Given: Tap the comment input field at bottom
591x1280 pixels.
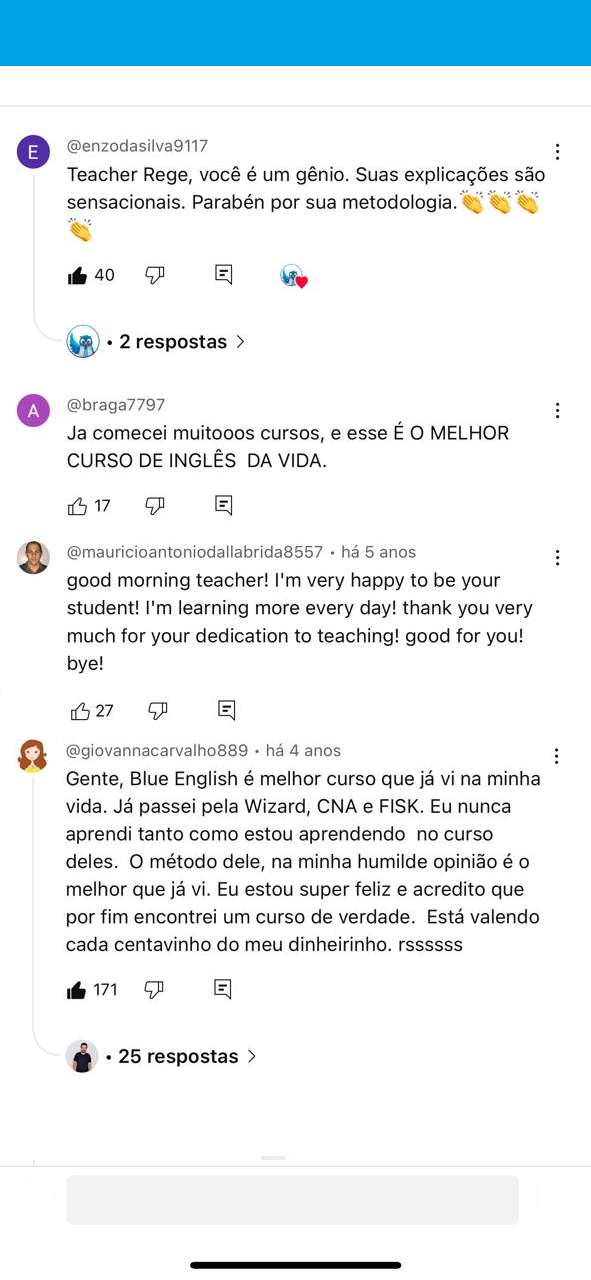Looking at the screenshot, I should pyautogui.click(x=293, y=1200).
